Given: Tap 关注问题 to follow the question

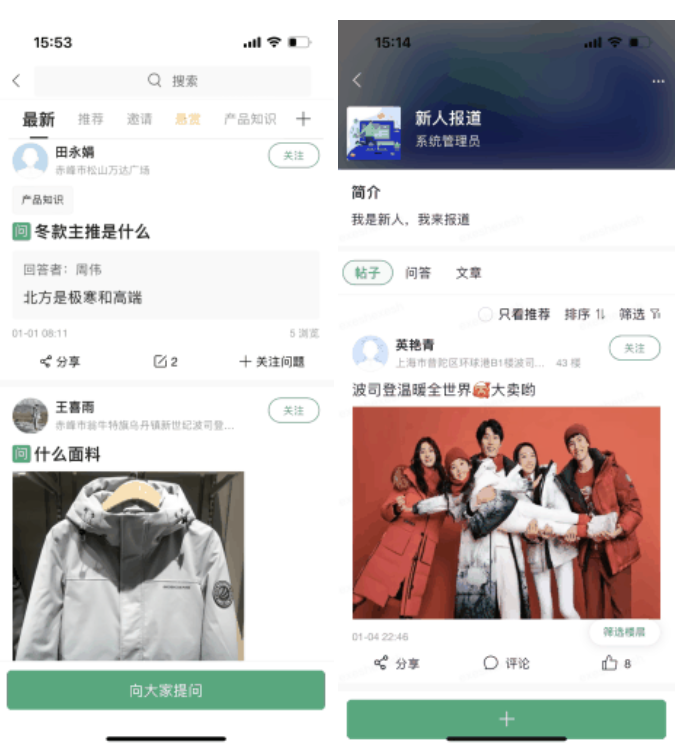Looking at the screenshot, I should pos(272,362).
